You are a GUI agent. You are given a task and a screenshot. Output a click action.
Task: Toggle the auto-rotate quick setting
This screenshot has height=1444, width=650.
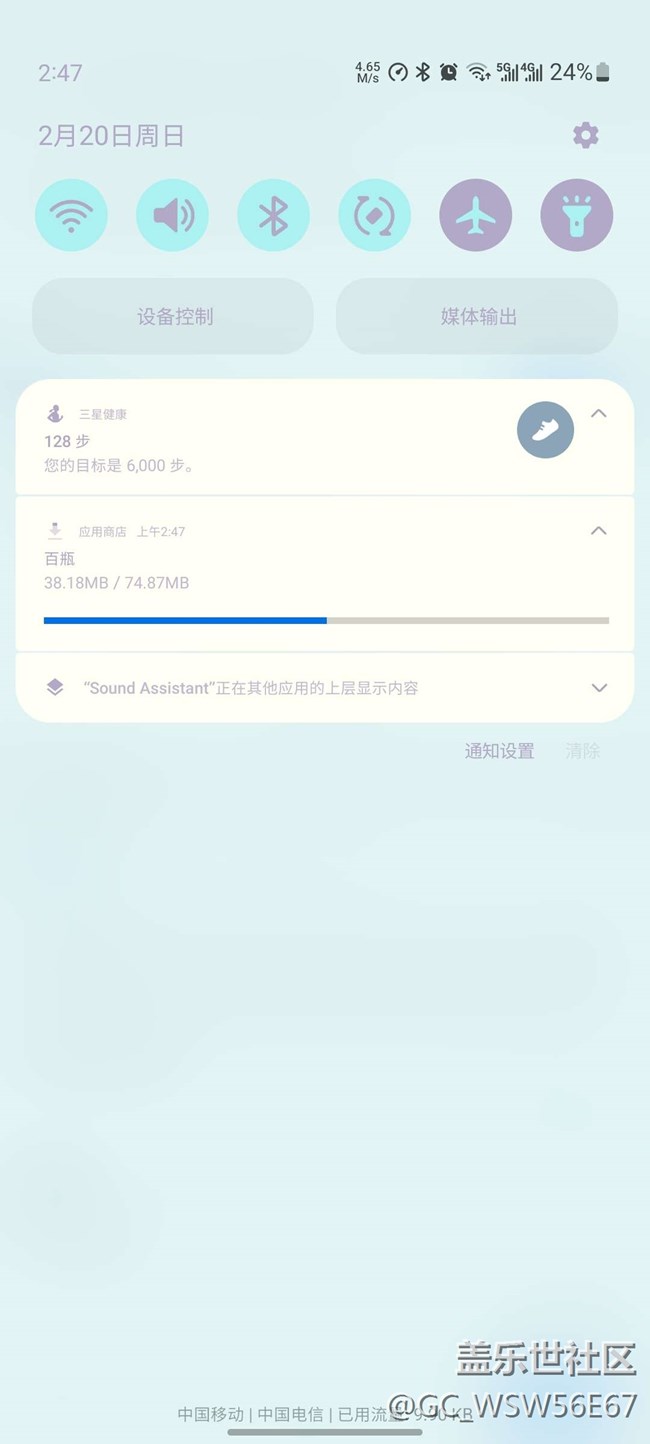[374, 215]
